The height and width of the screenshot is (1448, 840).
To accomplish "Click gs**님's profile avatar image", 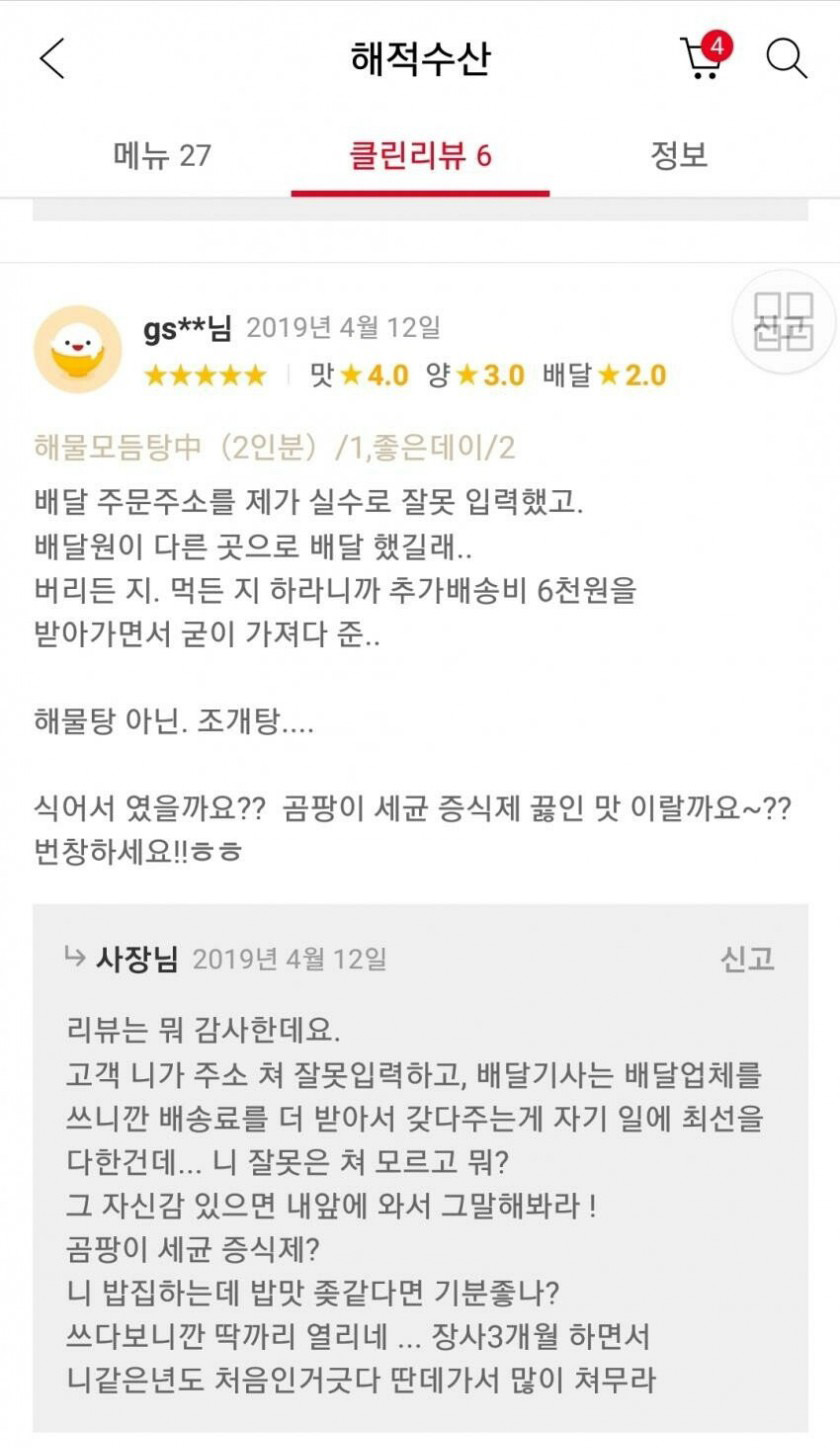I will pyautogui.click(x=77, y=341).
